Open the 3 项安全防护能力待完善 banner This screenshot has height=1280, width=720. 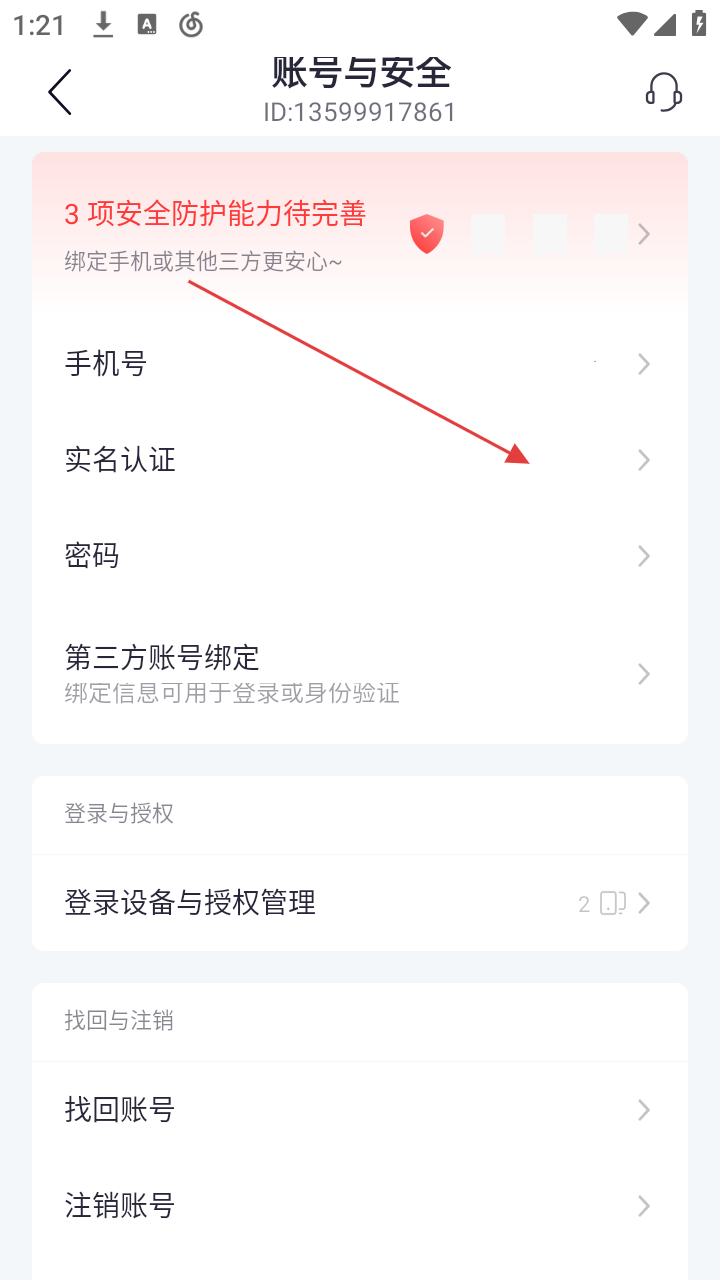pos(360,234)
